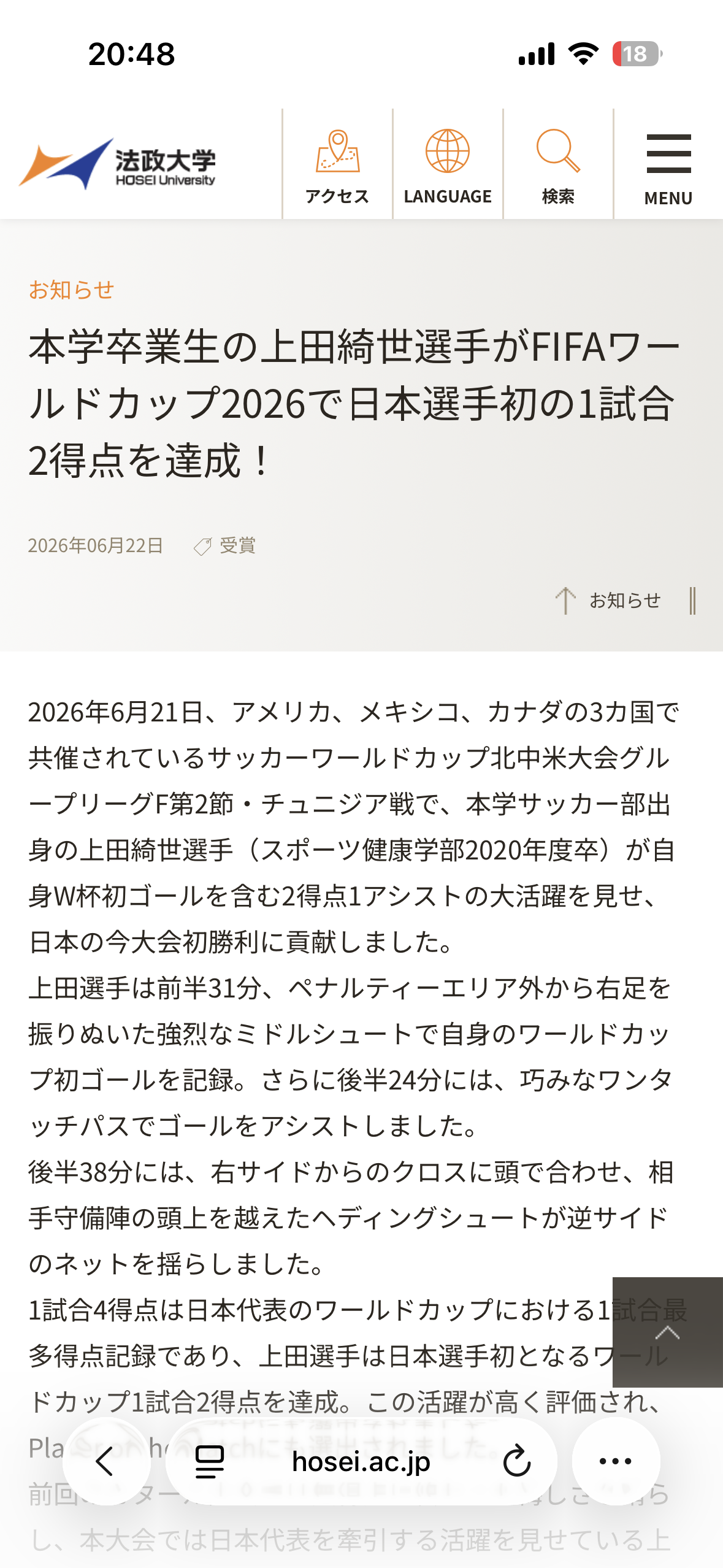723x1568 pixels.
Task: Open the 検索 search tool
Action: [x=558, y=164]
